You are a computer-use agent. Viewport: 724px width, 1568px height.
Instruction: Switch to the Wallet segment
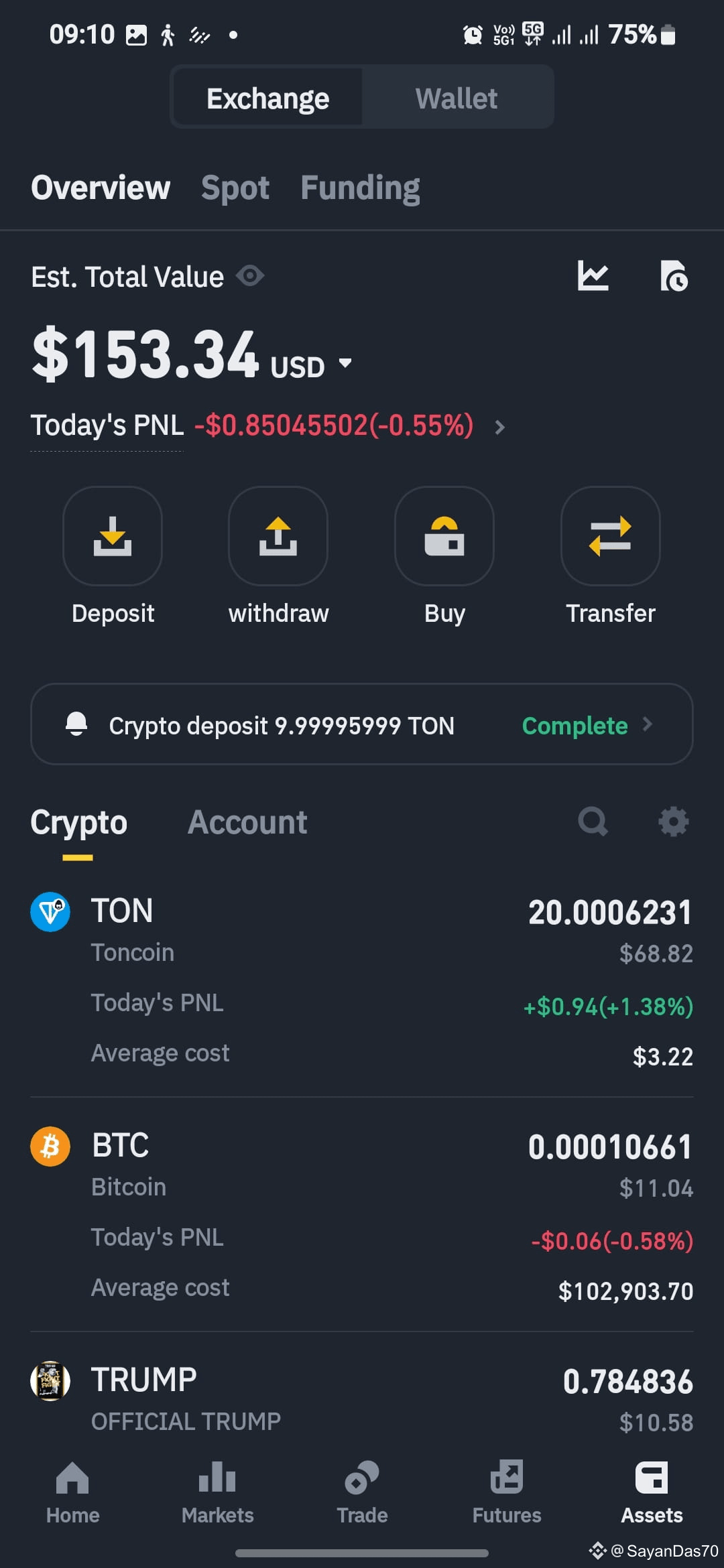coord(457,99)
